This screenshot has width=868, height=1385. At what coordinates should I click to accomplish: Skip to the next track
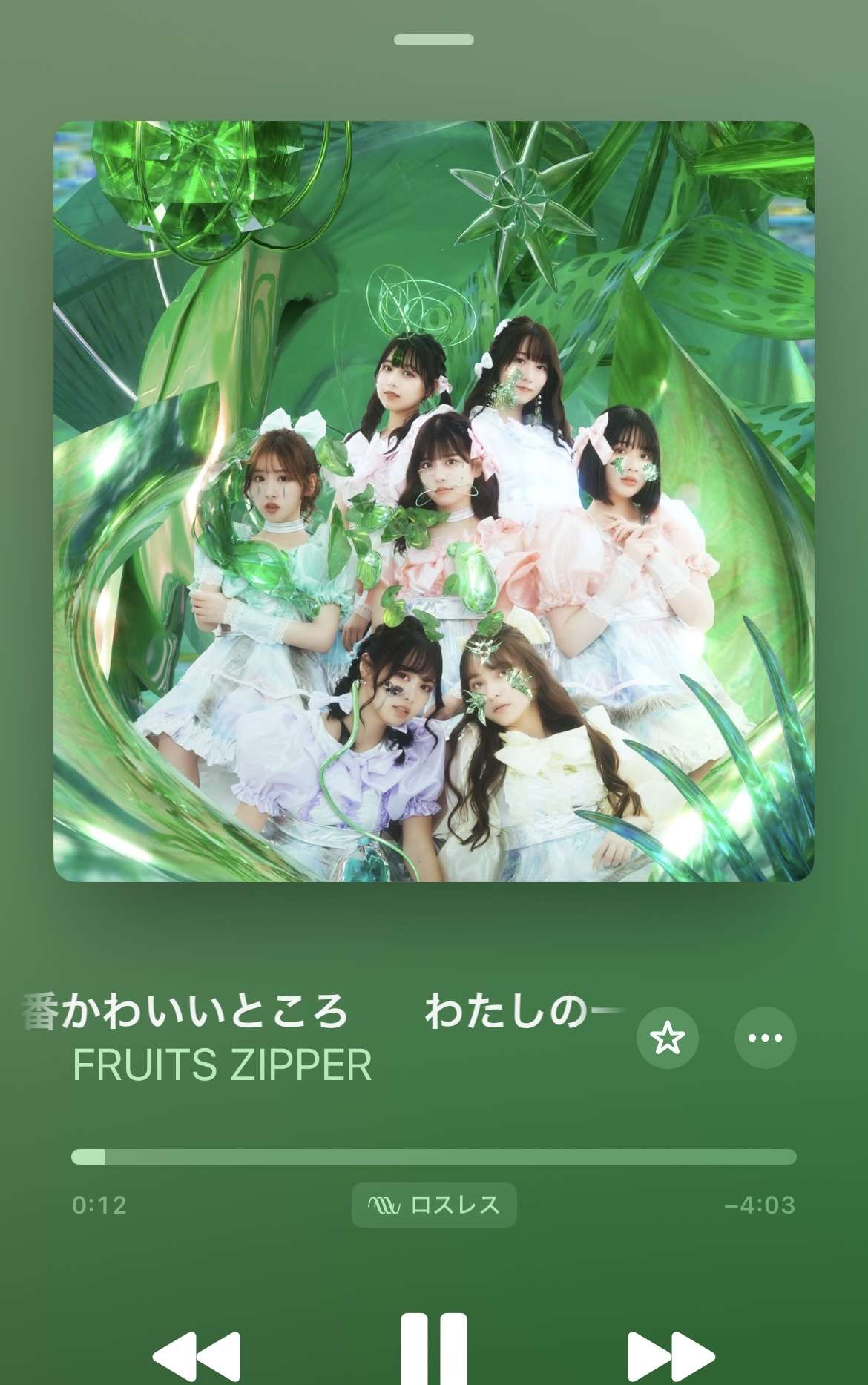pos(671,1356)
